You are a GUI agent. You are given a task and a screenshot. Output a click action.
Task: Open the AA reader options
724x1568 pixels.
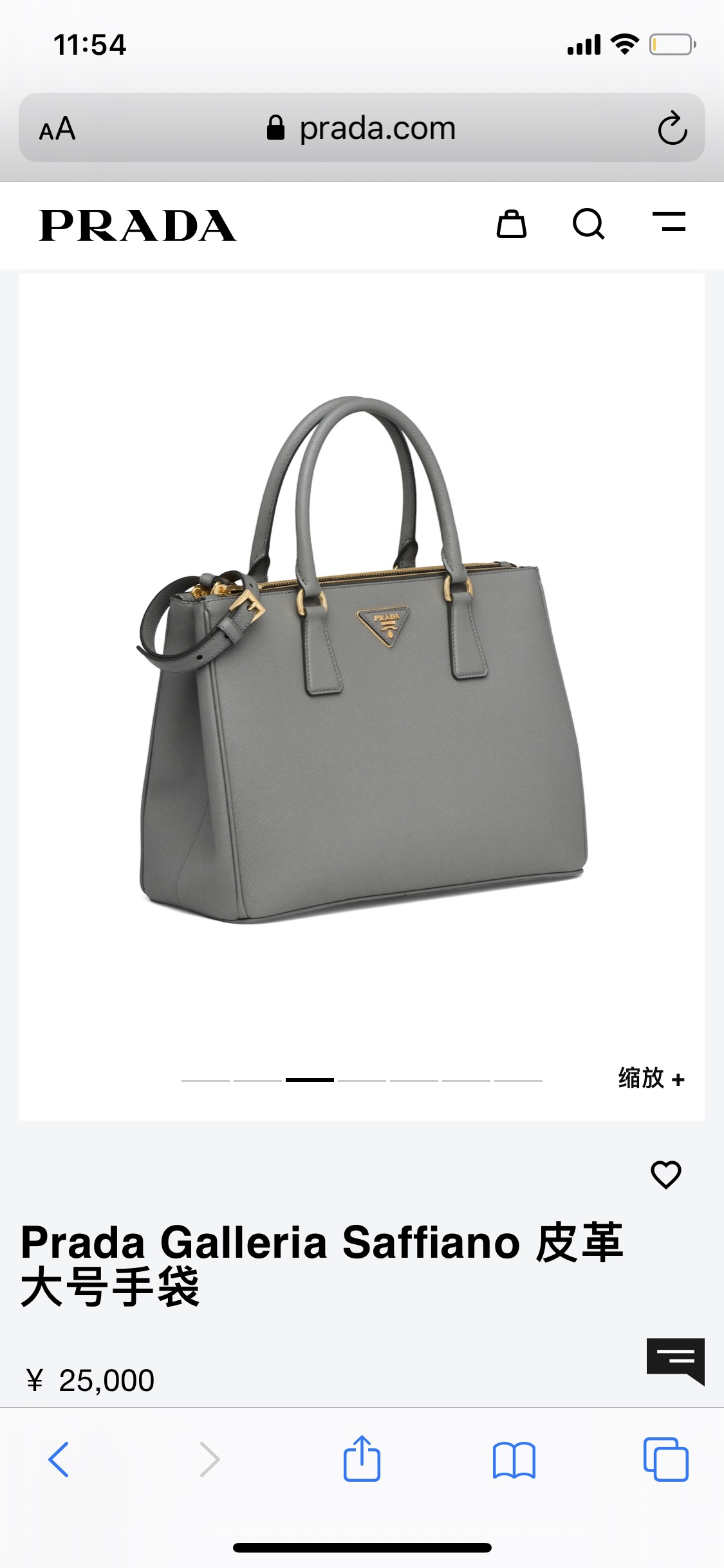point(57,129)
